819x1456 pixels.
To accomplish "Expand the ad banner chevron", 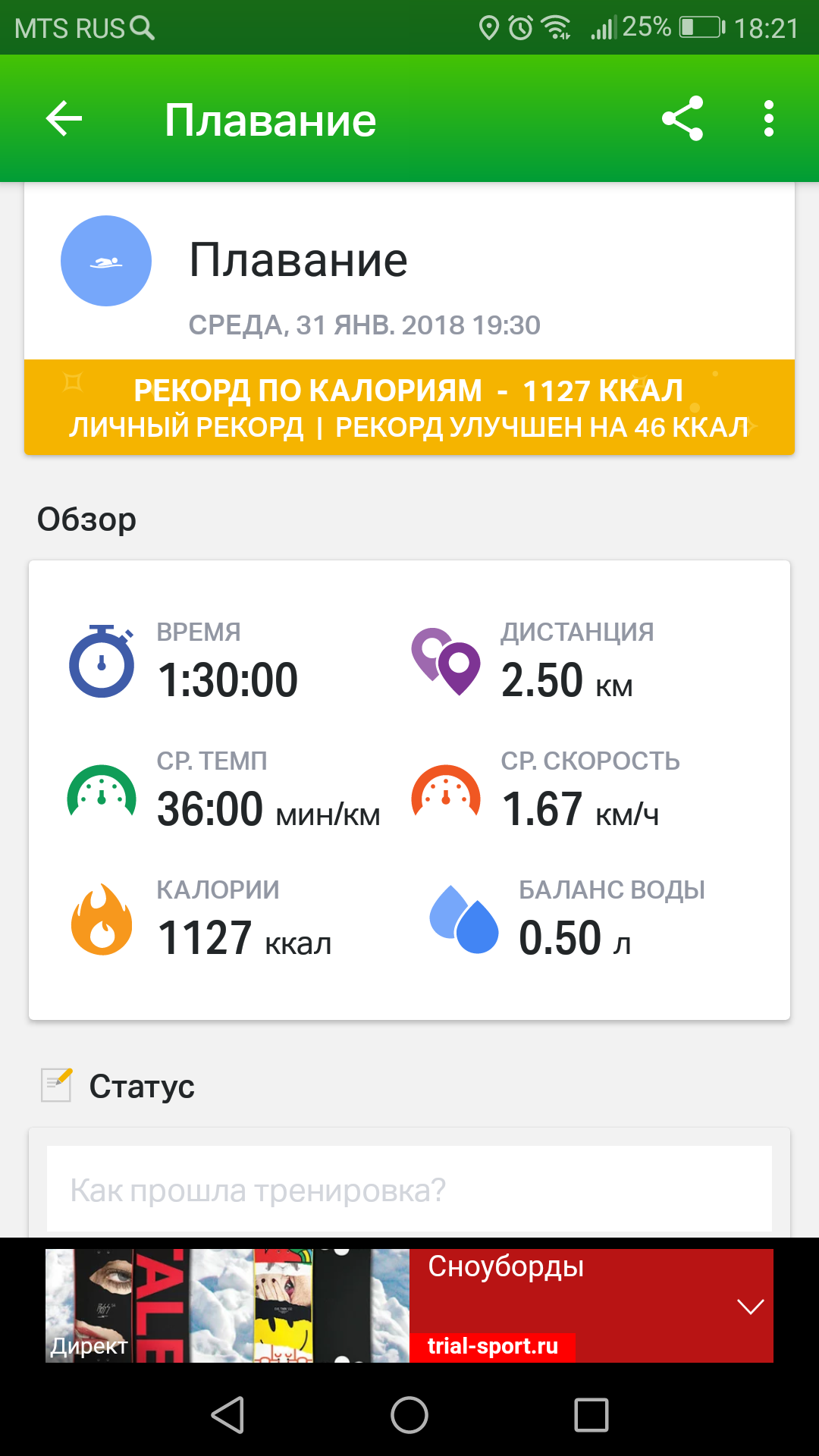I will tap(750, 1307).
